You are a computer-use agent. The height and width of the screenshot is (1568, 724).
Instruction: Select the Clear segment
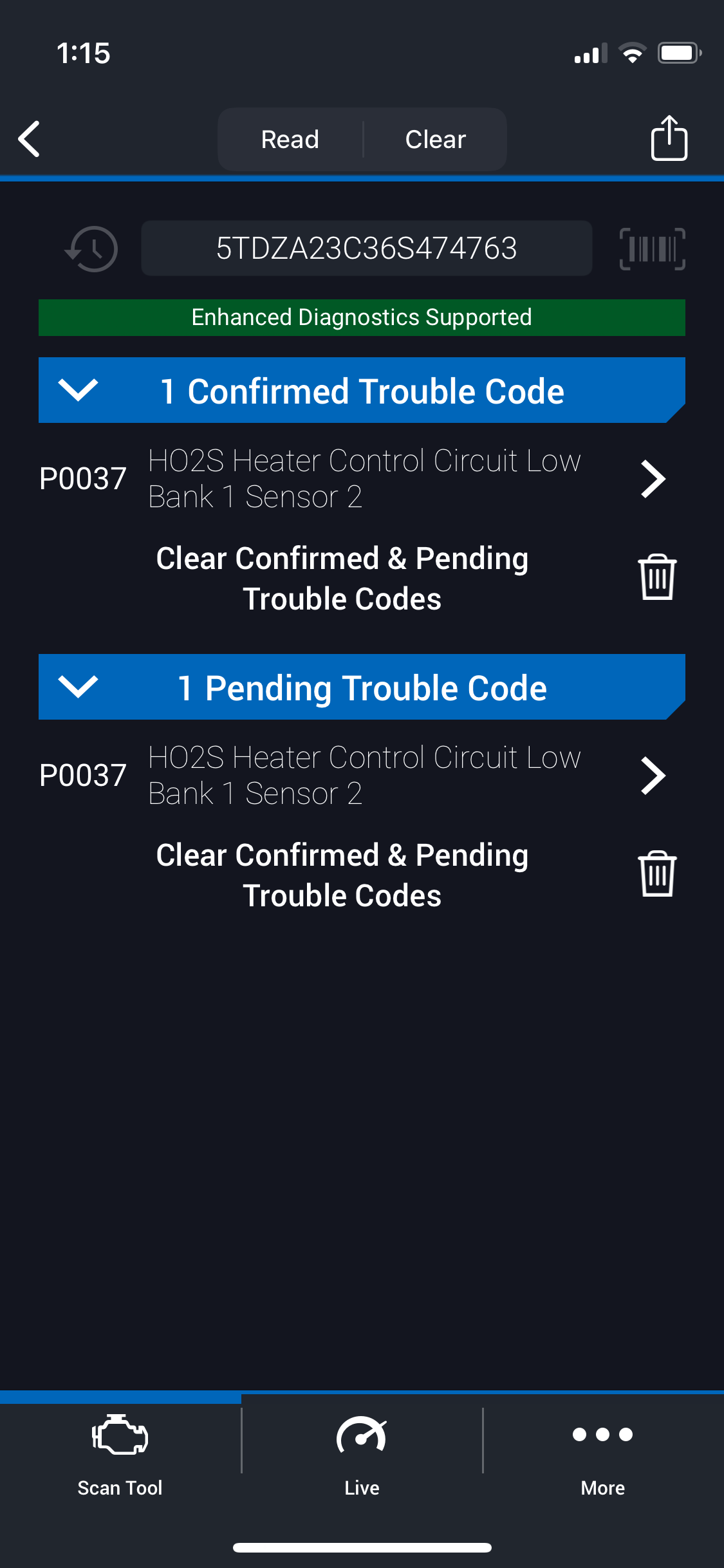[436, 139]
